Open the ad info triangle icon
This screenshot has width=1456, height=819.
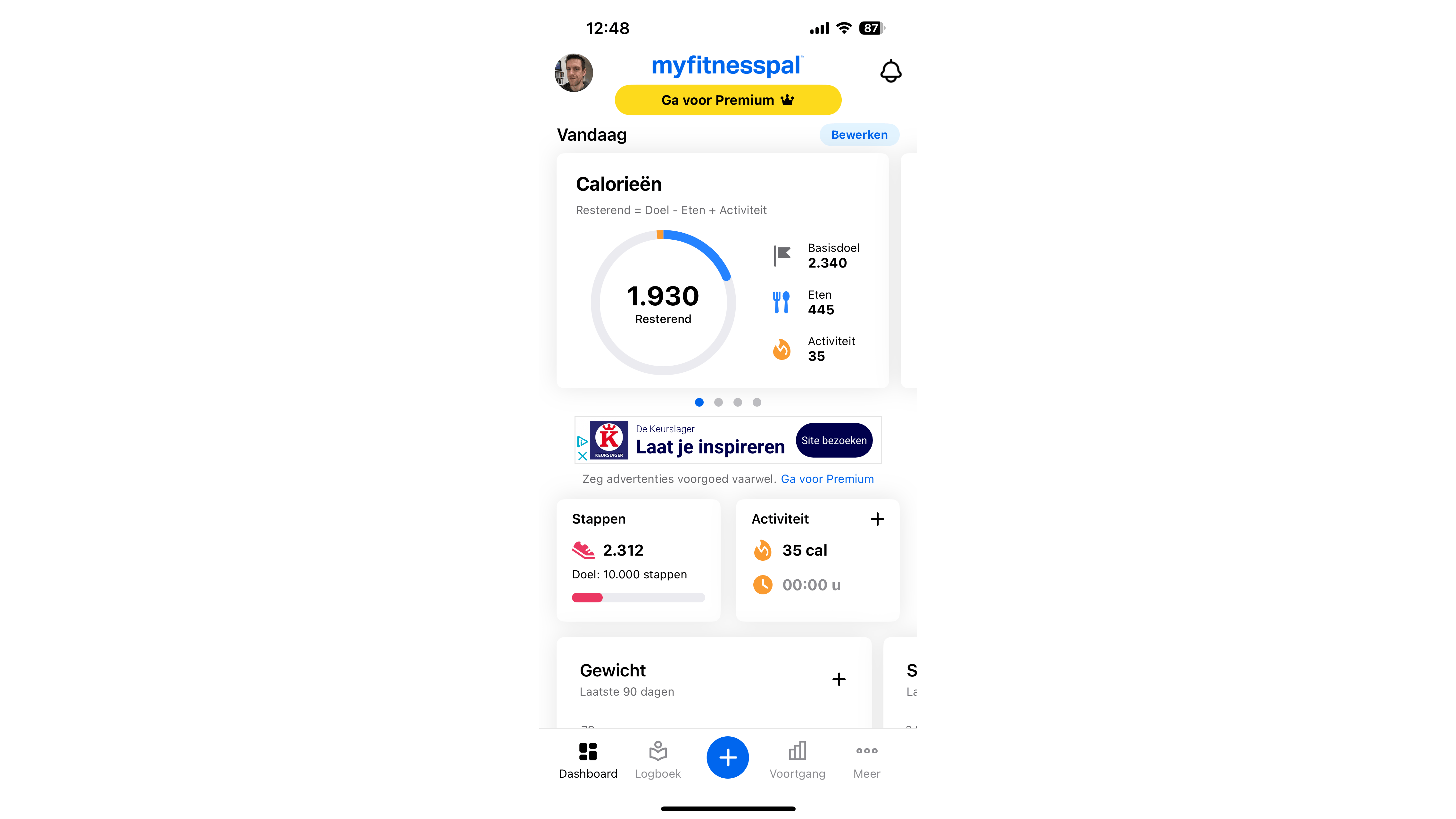pyautogui.click(x=582, y=441)
